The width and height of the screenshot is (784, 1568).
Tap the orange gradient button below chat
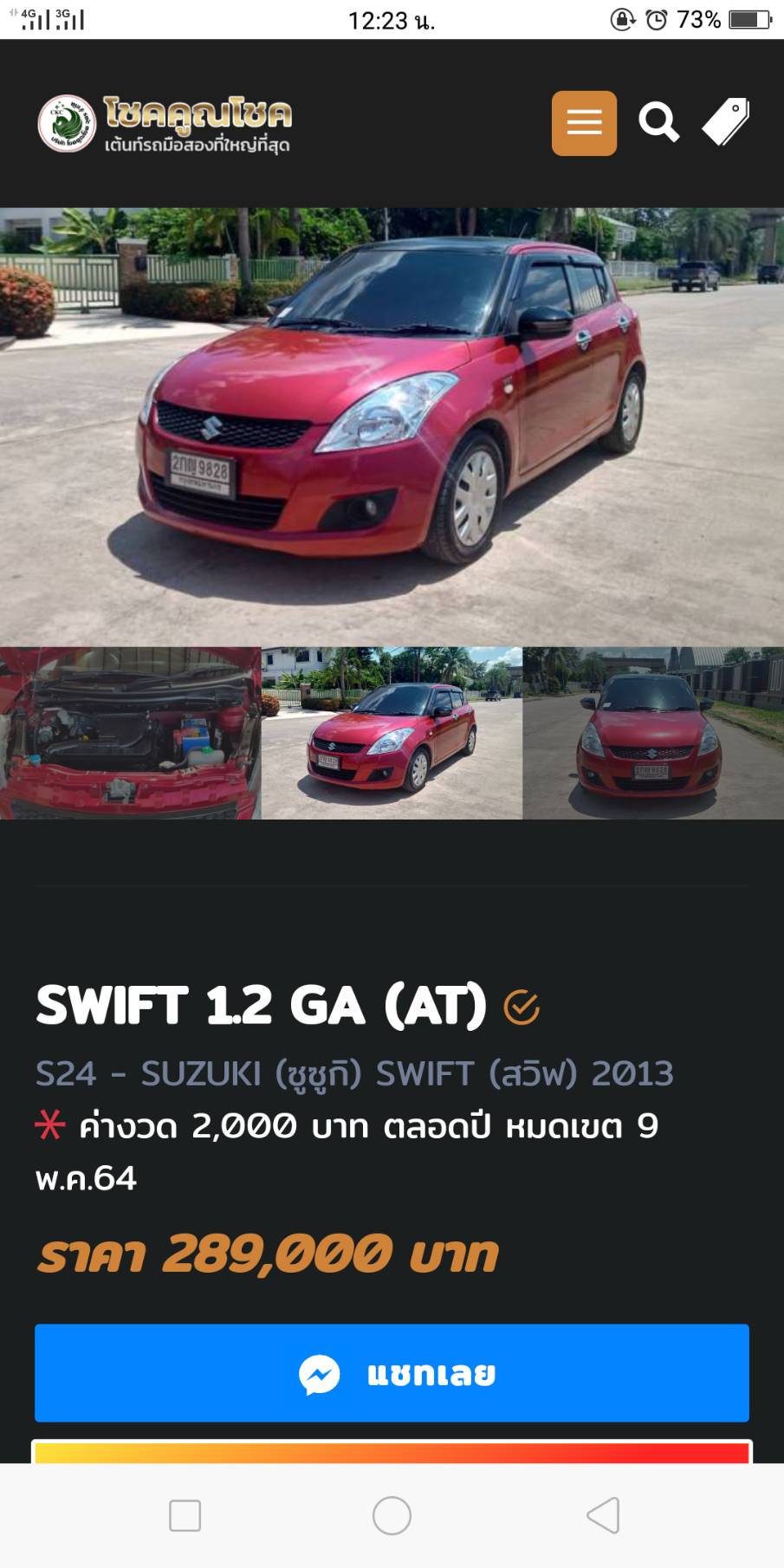[x=392, y=1452]
